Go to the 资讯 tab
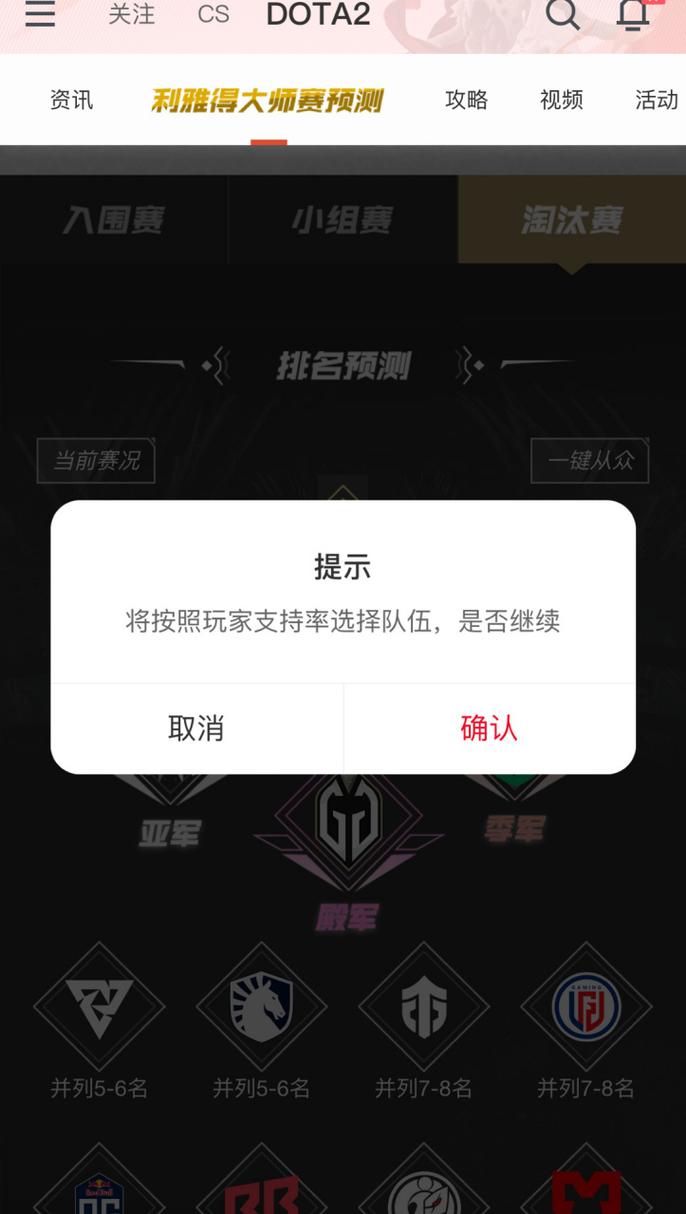686x1214 pixels. point(71,100)
